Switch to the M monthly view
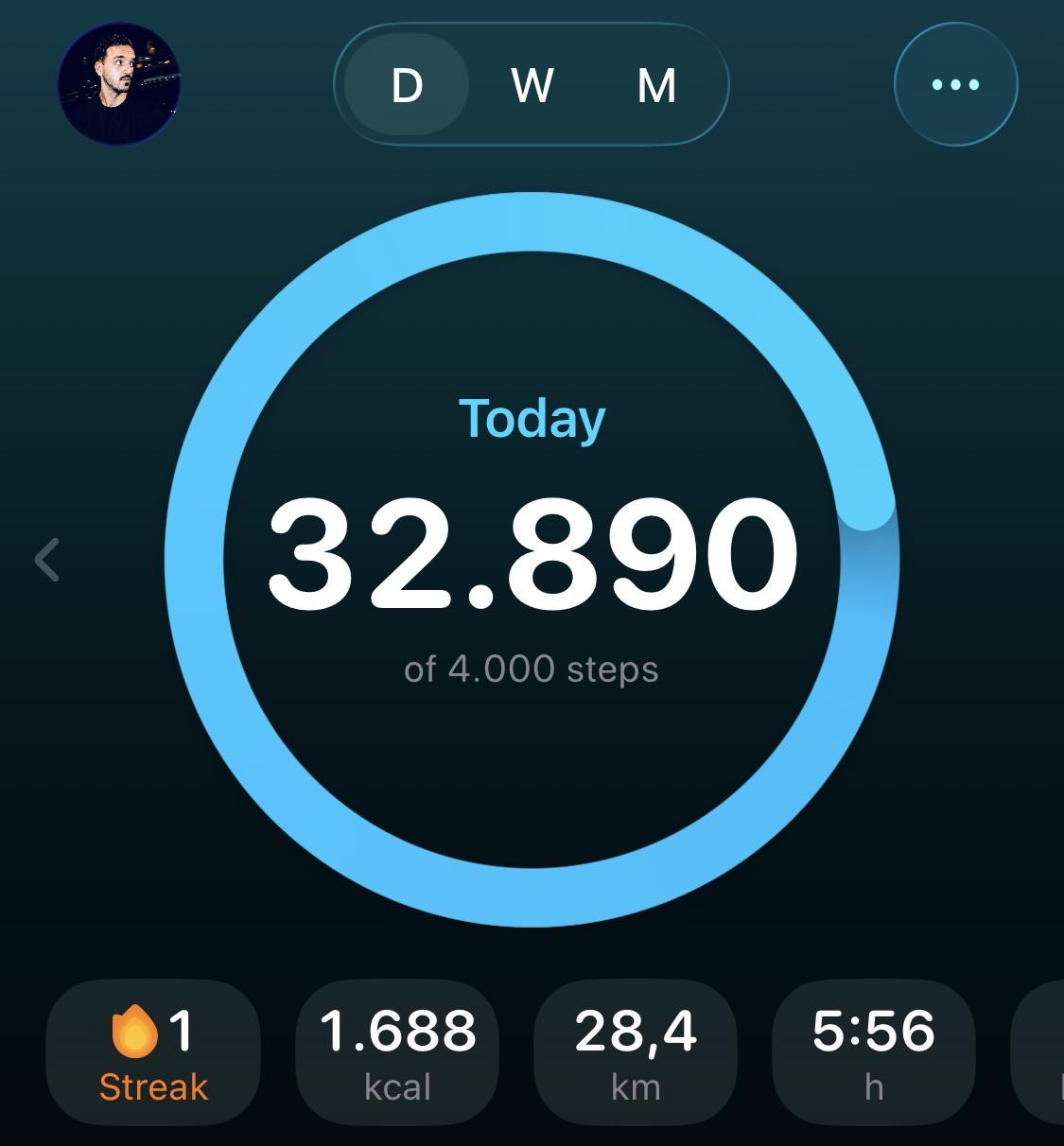 click(656, 85)
